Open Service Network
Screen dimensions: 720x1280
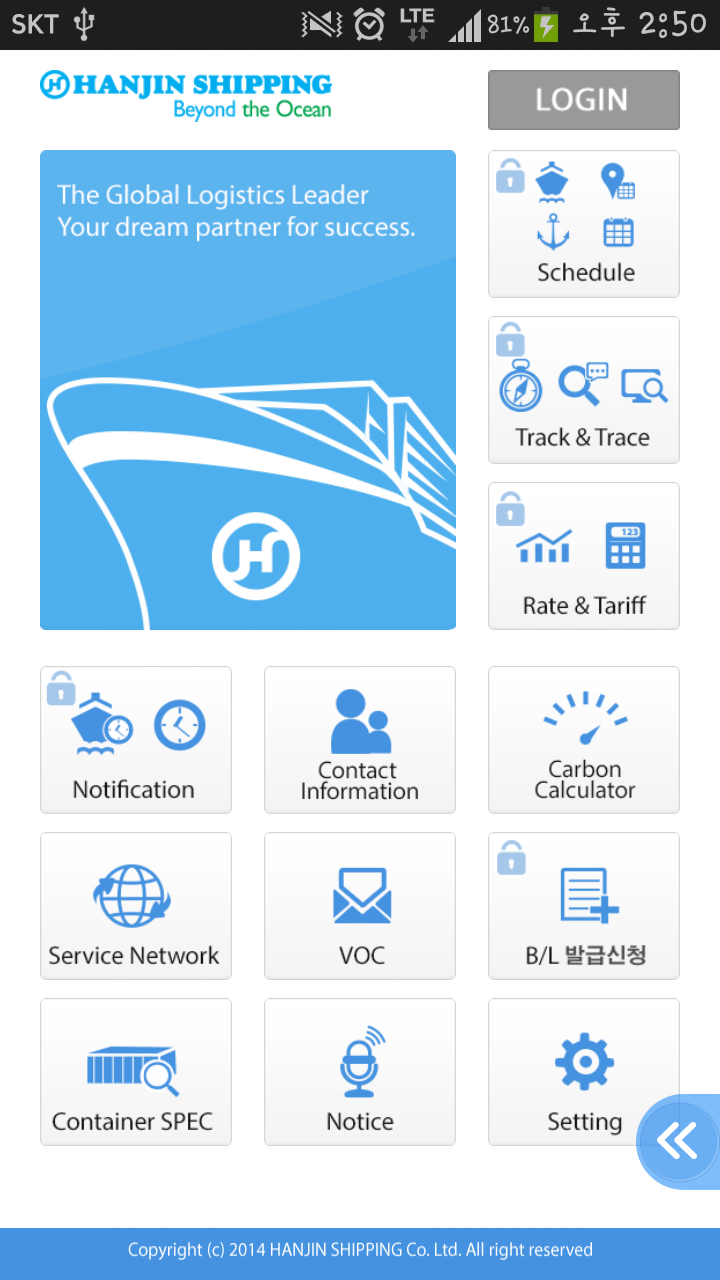(x=136, y=906)
